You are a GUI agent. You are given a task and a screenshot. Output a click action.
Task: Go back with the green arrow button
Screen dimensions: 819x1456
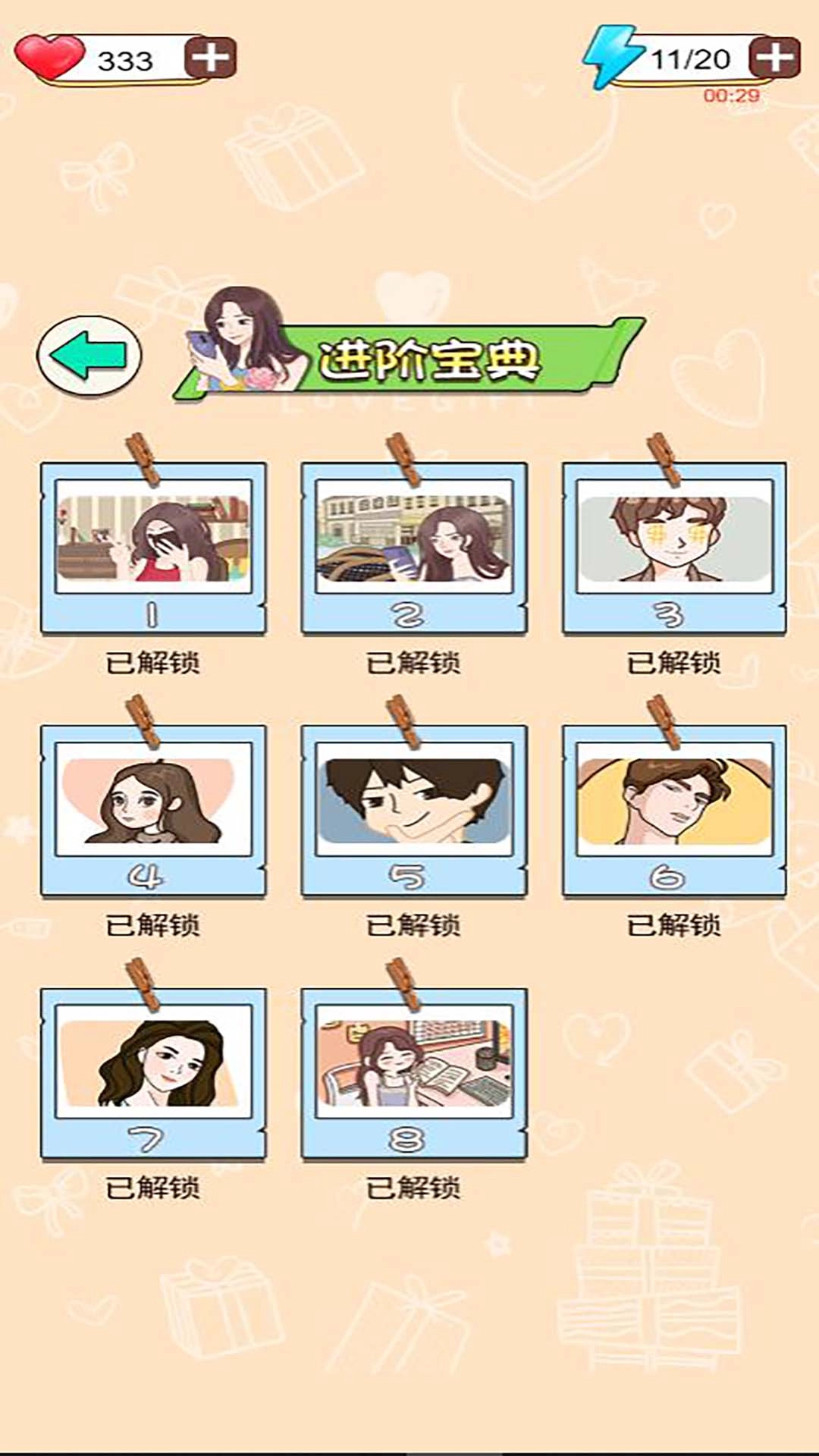pos(89,356)
